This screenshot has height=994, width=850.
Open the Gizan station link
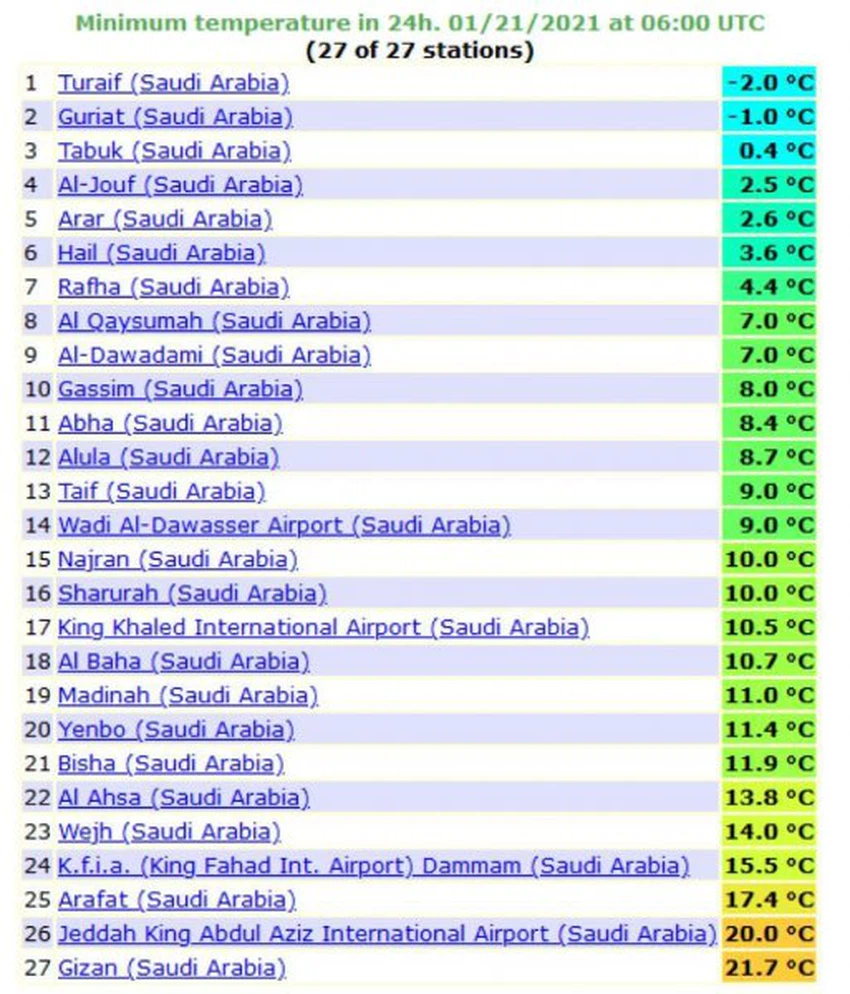172,967
